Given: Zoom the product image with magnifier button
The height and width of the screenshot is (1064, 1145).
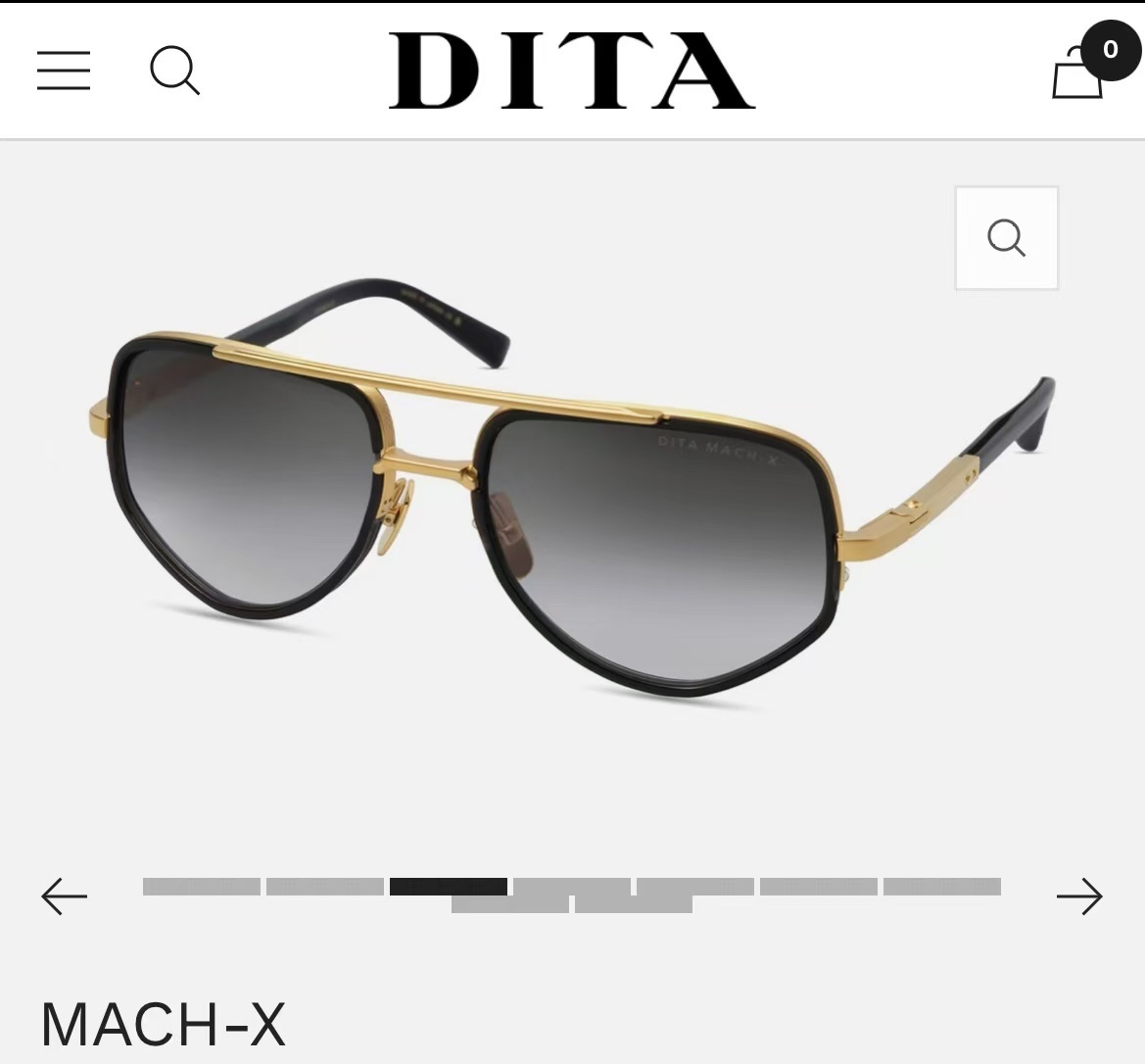Looking at the screenshot, I should (1006, 238).
